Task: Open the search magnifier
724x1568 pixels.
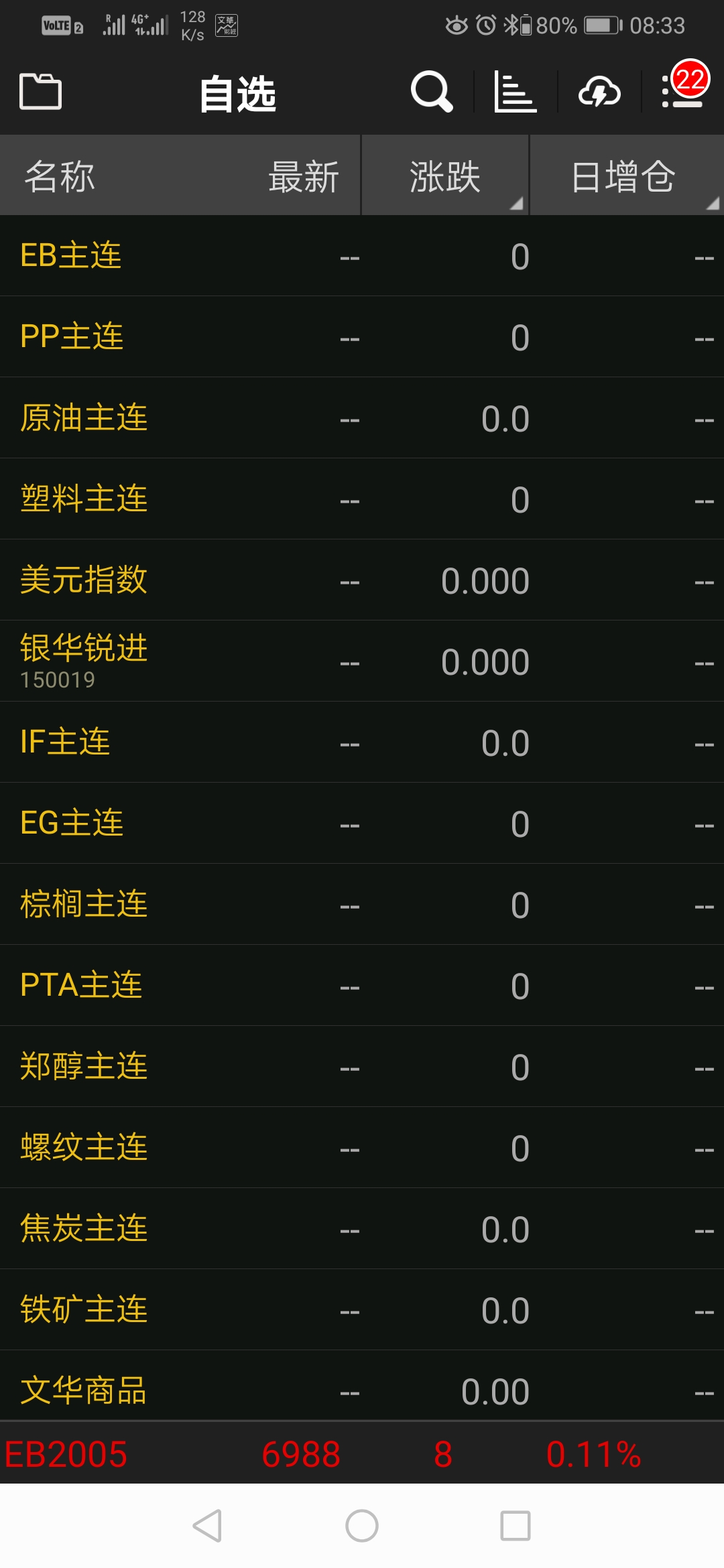Action: [431, 91]
